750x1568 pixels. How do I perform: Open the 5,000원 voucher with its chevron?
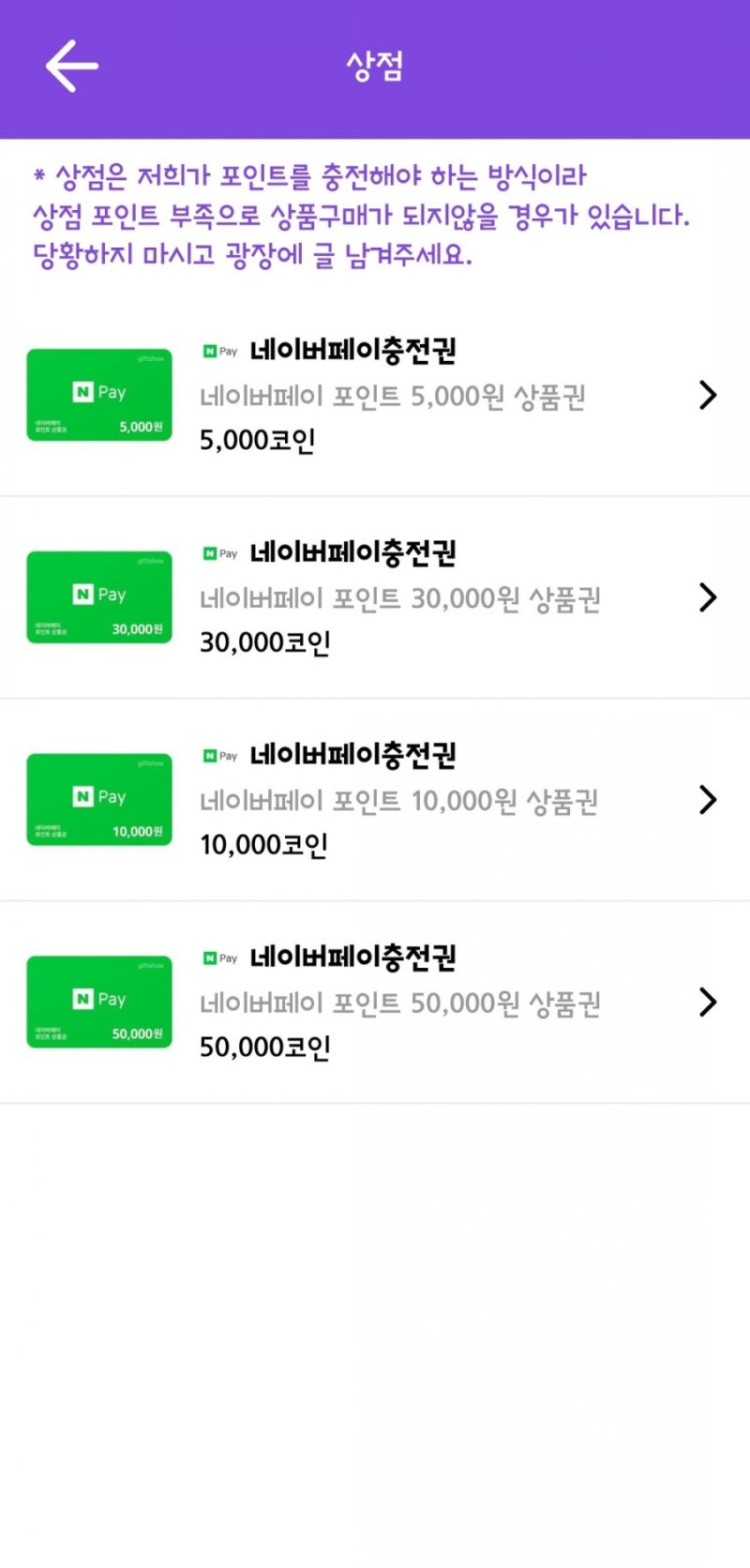pos(709,395)
